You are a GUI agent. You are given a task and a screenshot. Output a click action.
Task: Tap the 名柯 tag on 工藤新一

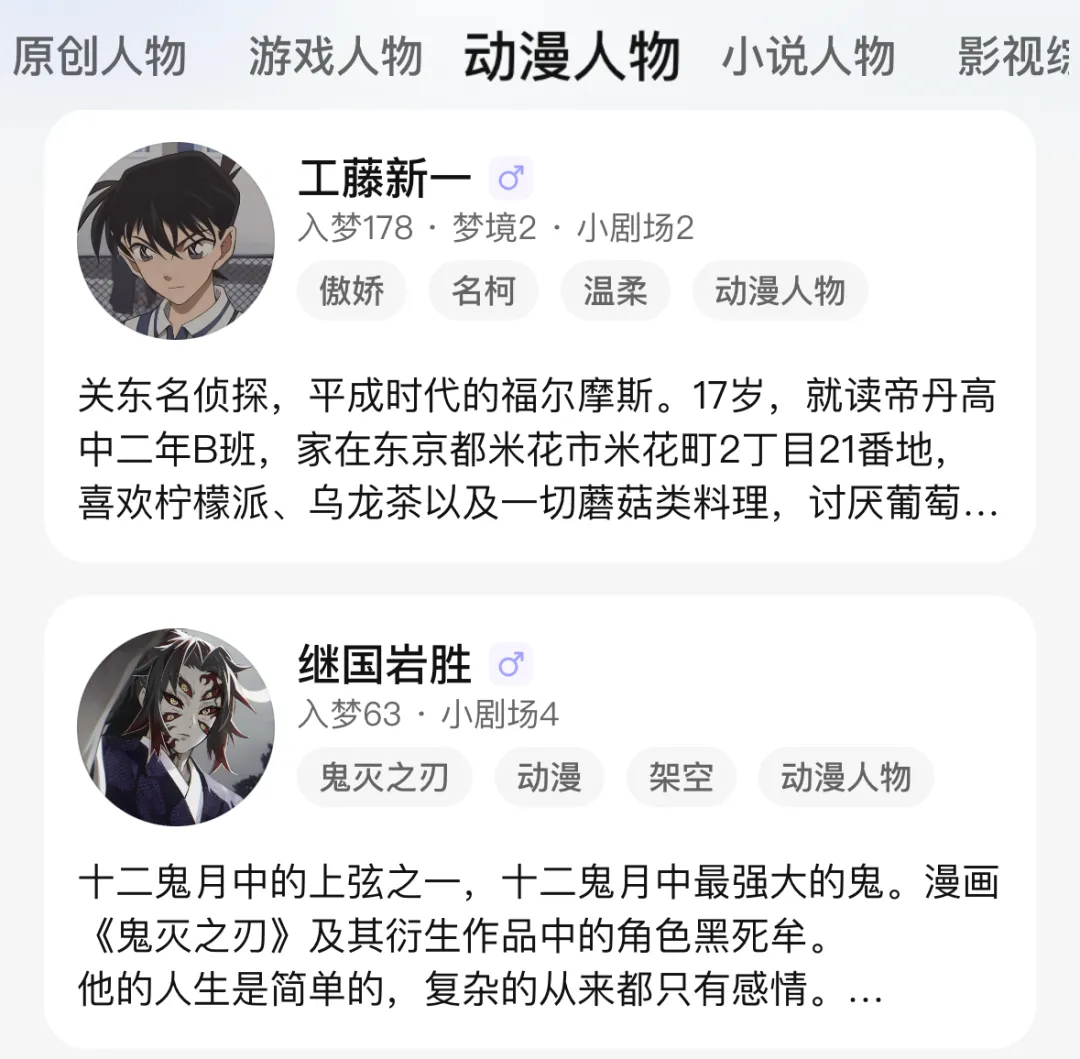(x=483, y=291)
